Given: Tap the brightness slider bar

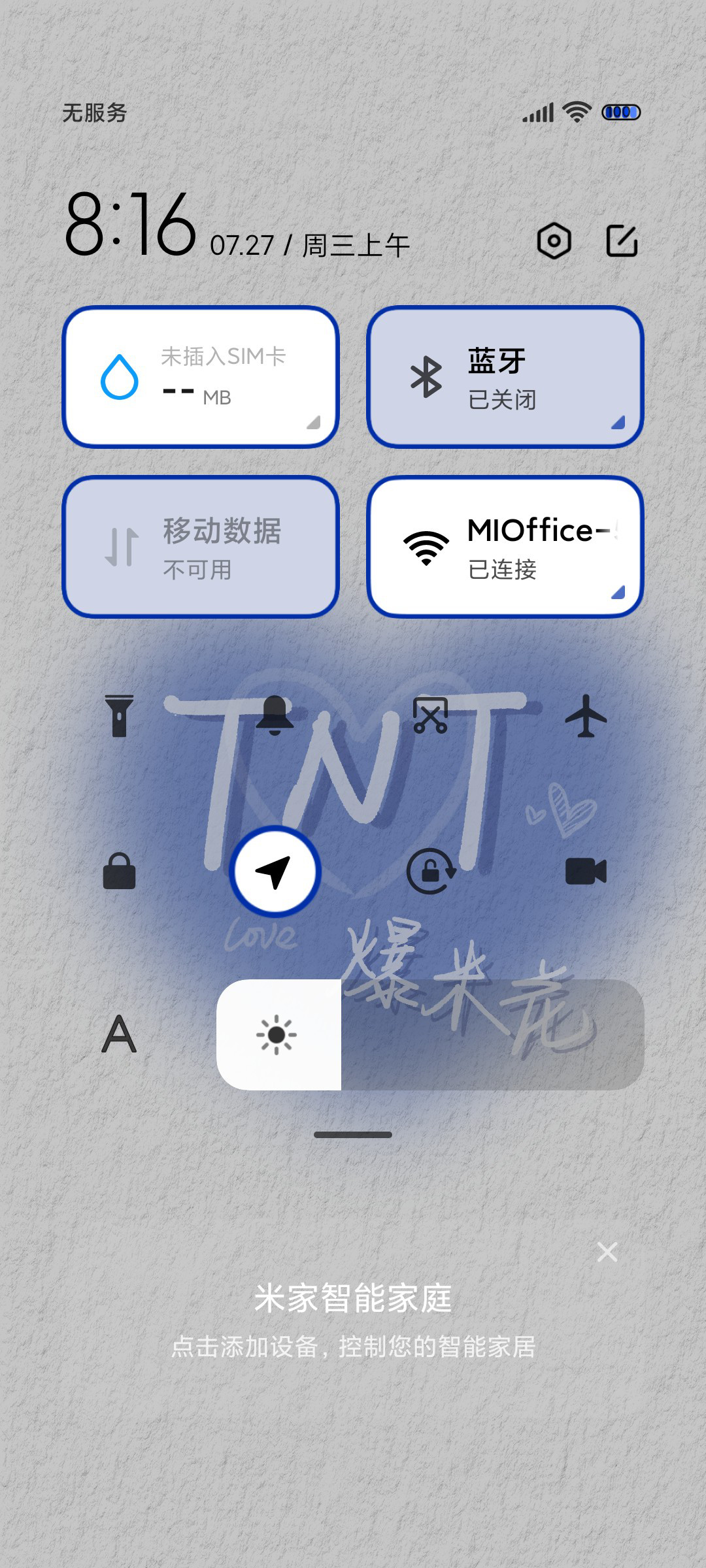Looking at the screenshot, I should [x=430, y=1034].
